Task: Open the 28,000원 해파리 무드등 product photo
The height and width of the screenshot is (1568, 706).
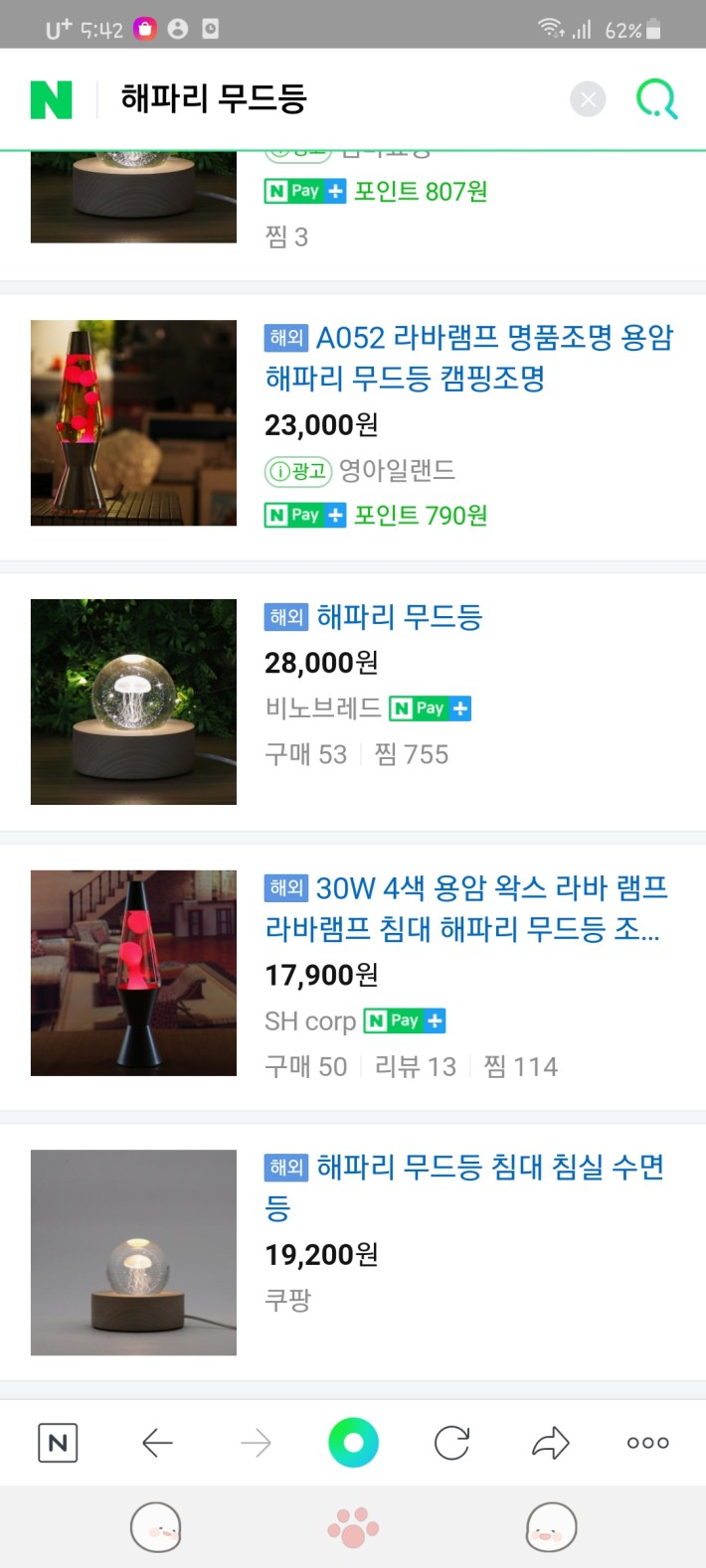Action: pos(134,702)
